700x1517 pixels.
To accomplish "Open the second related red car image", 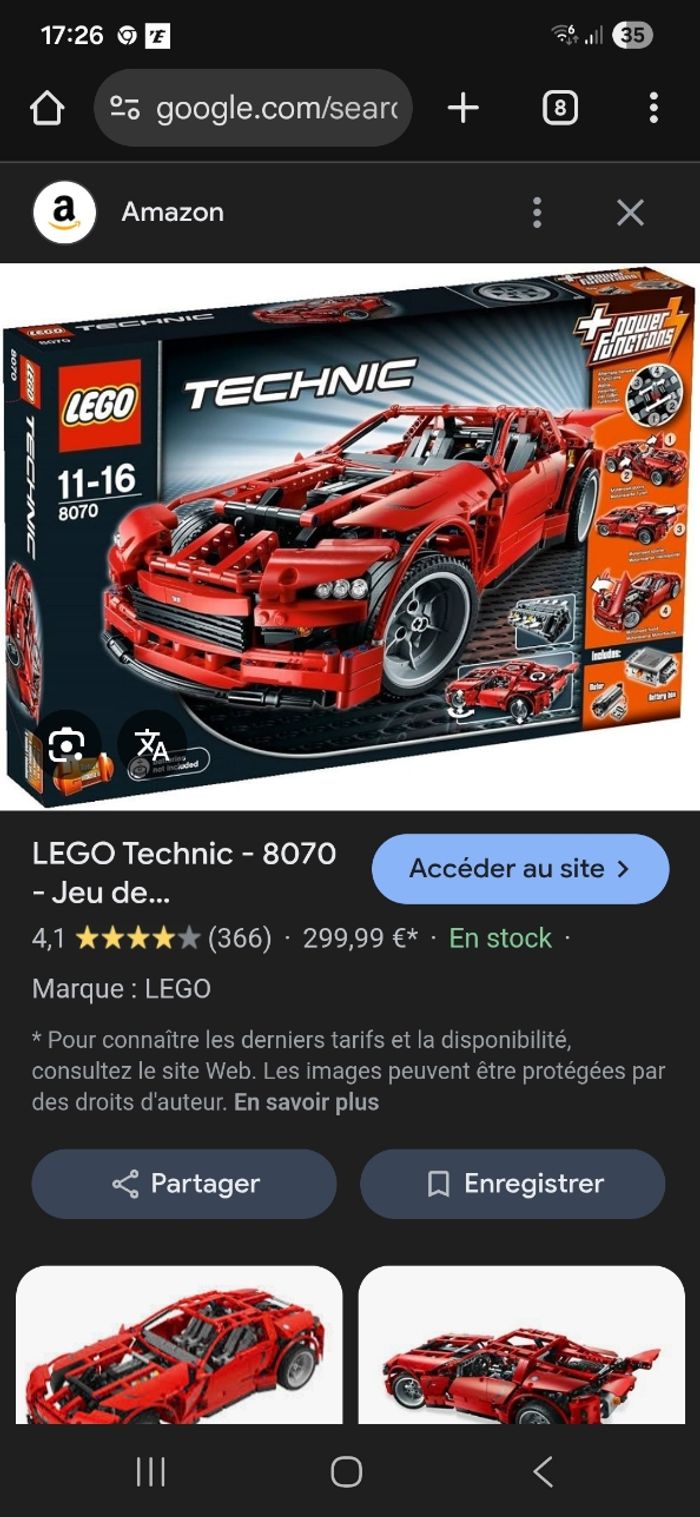I will tap(521, 1345).
